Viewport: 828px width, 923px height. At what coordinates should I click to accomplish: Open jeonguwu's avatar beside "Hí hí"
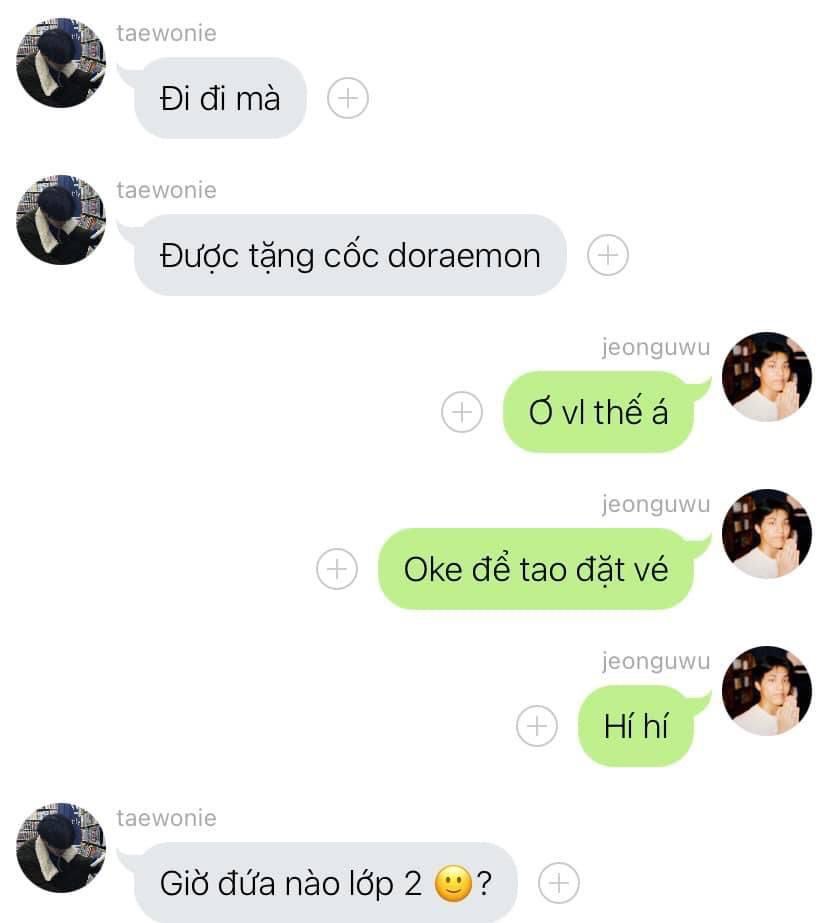767,690
